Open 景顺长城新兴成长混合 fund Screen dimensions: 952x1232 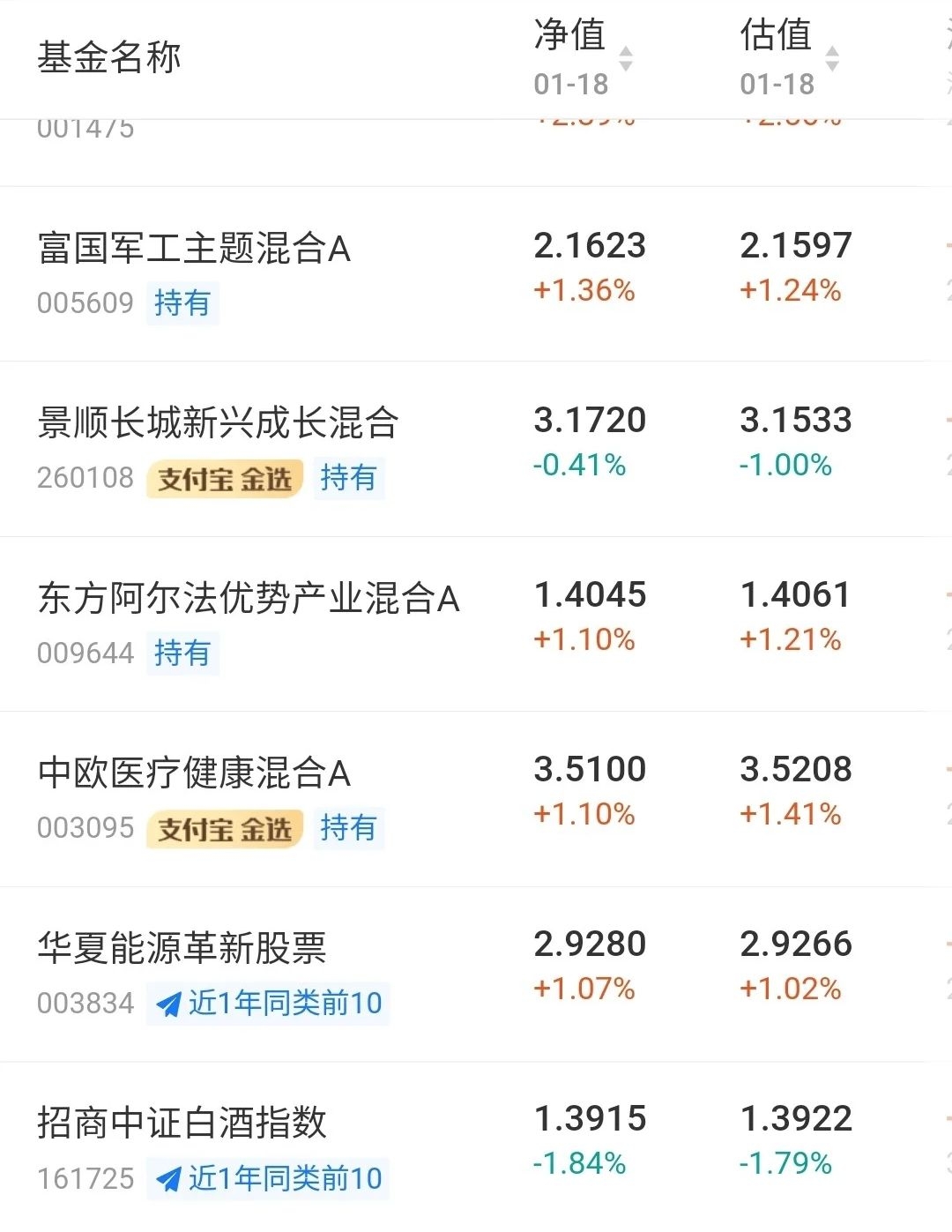[218, 423]
